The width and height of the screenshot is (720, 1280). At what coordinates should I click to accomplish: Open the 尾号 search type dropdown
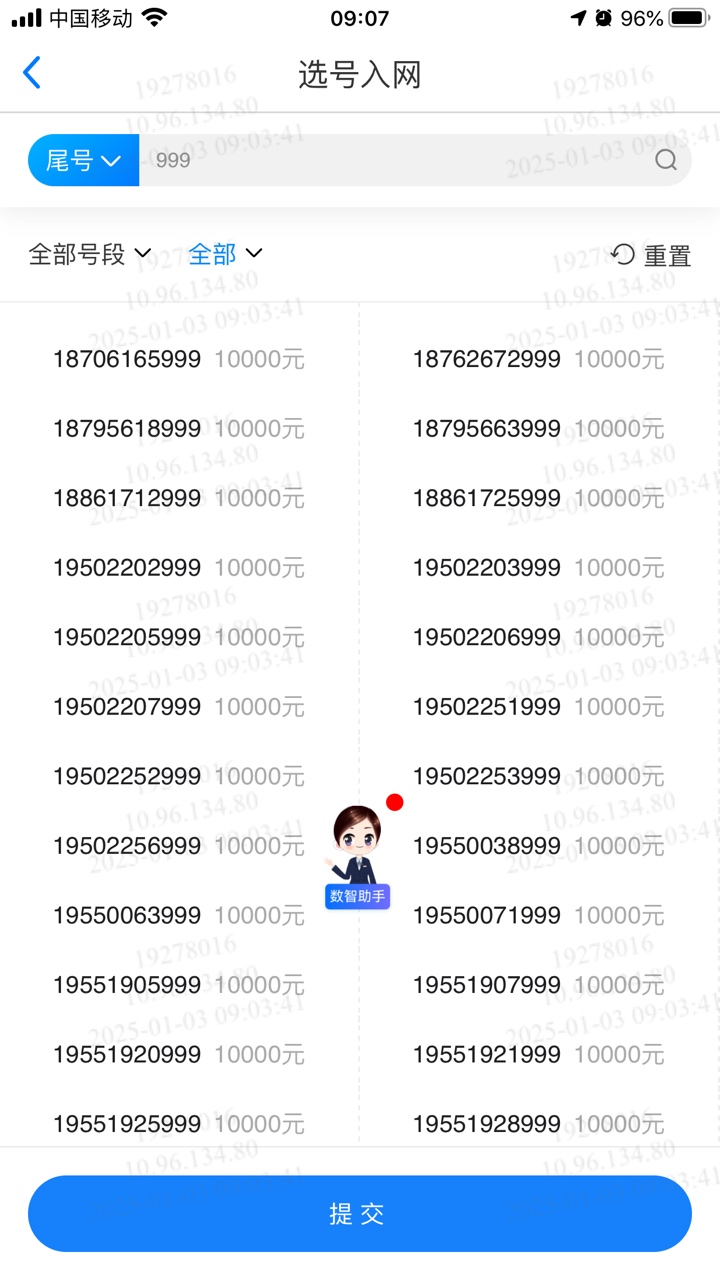pyautogui.click(x=84, y=160)
